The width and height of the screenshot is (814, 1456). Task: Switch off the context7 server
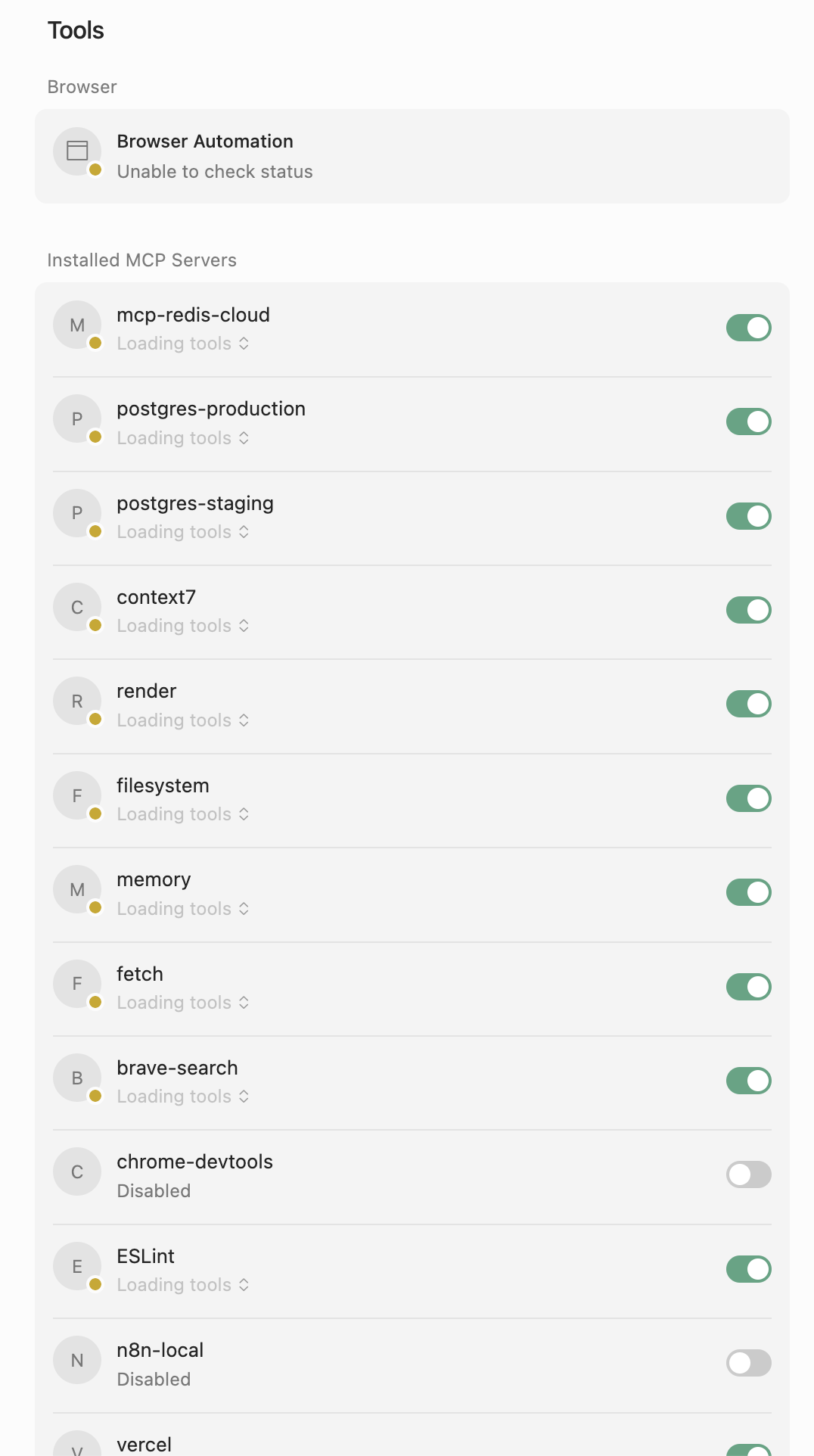(748, 610)
